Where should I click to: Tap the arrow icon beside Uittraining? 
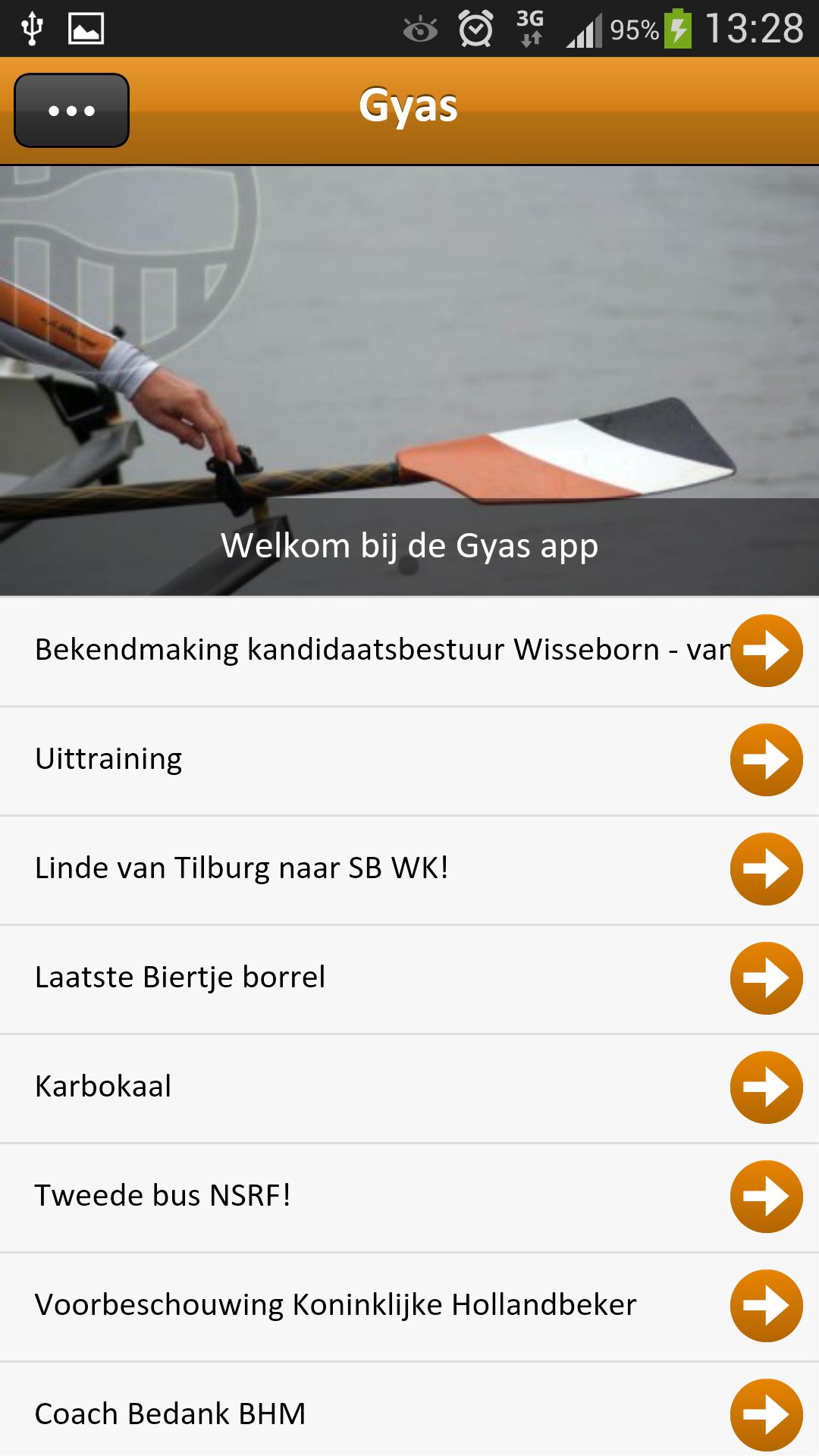click(767, 761)
